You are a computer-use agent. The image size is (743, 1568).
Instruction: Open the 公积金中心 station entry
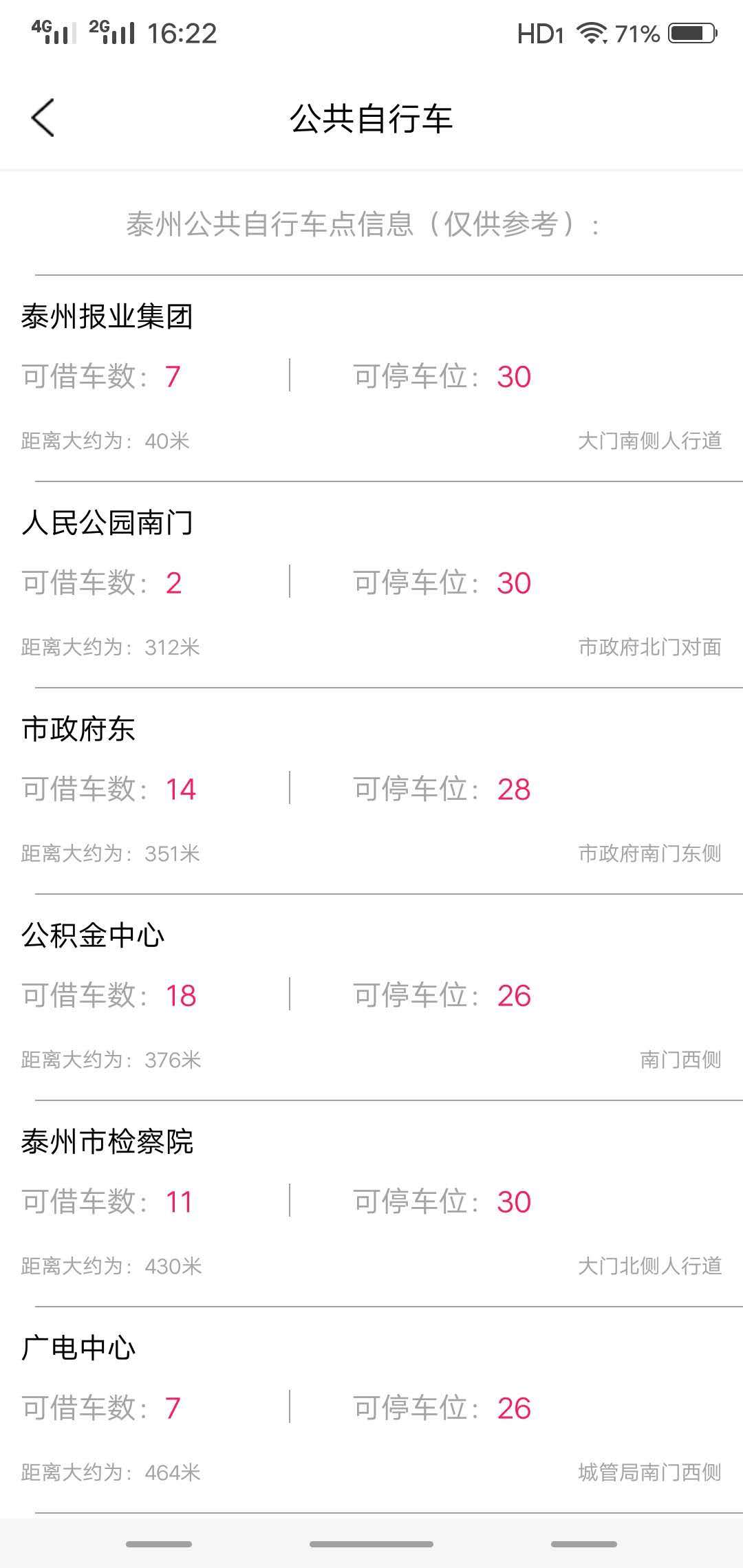point(94,936)
